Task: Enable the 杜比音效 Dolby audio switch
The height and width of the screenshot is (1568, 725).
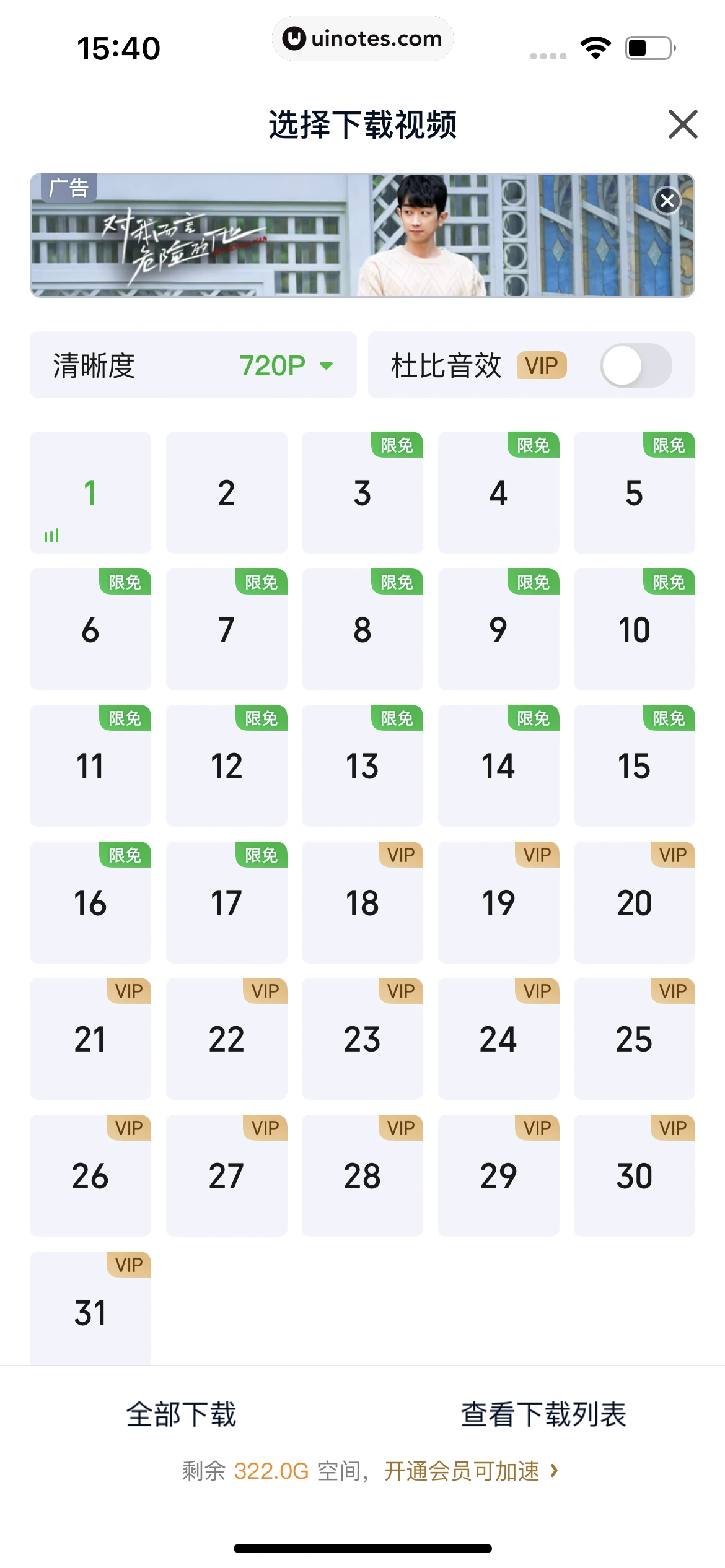Action: pos(637,365)
